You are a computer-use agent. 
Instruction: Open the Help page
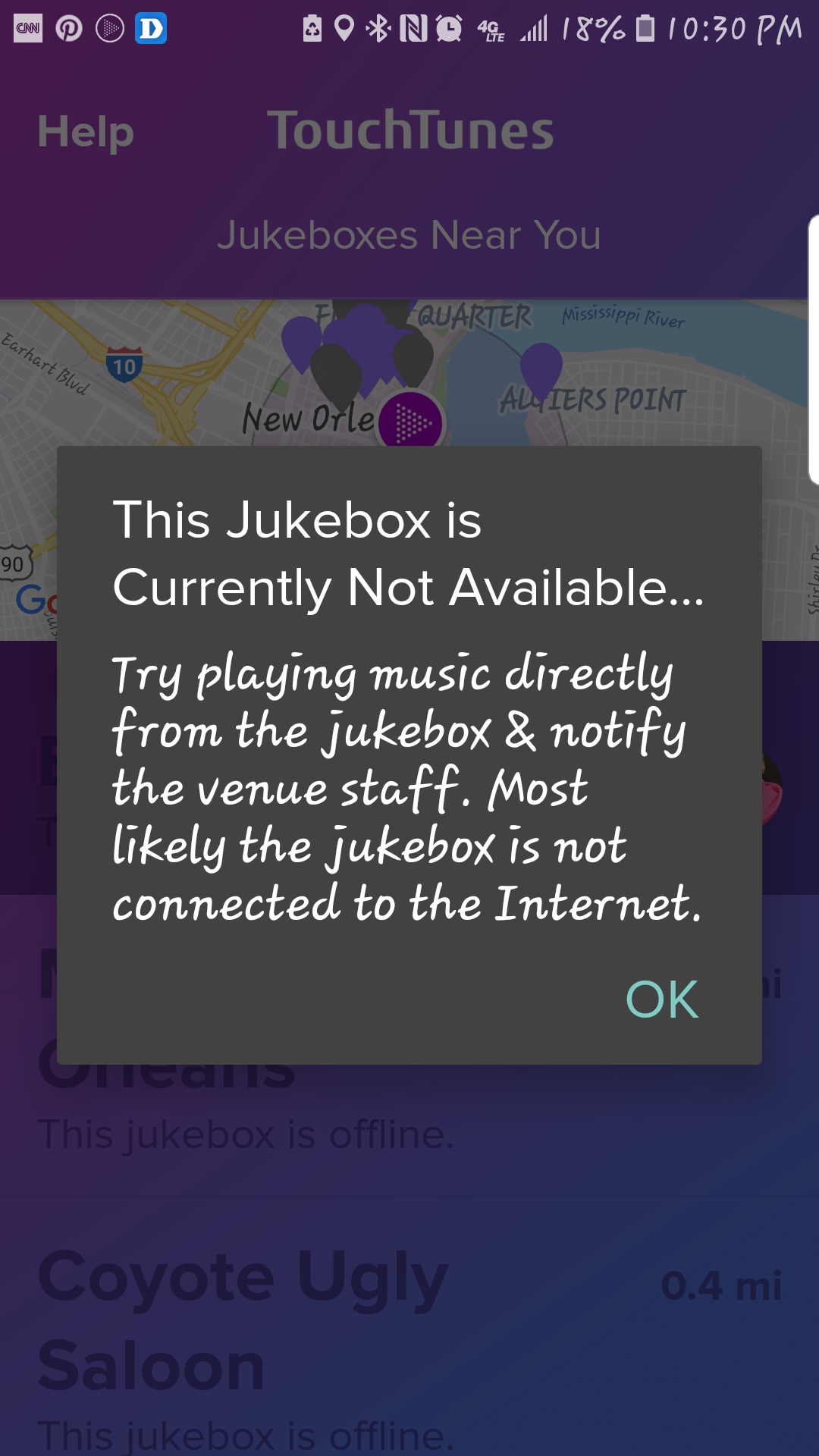click(x=86, y=132)
